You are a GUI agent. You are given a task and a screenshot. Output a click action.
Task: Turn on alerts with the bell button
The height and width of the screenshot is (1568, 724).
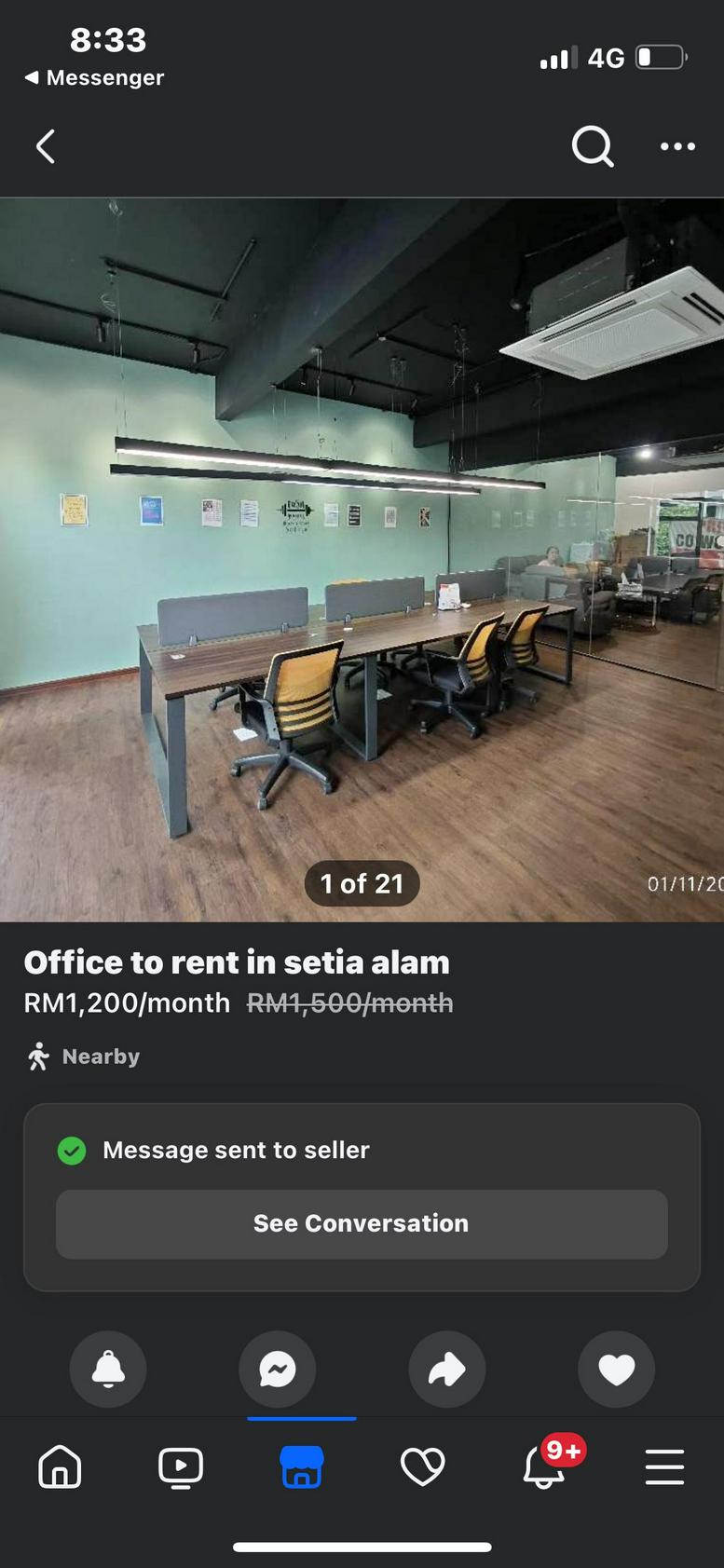coord(108,1370)
